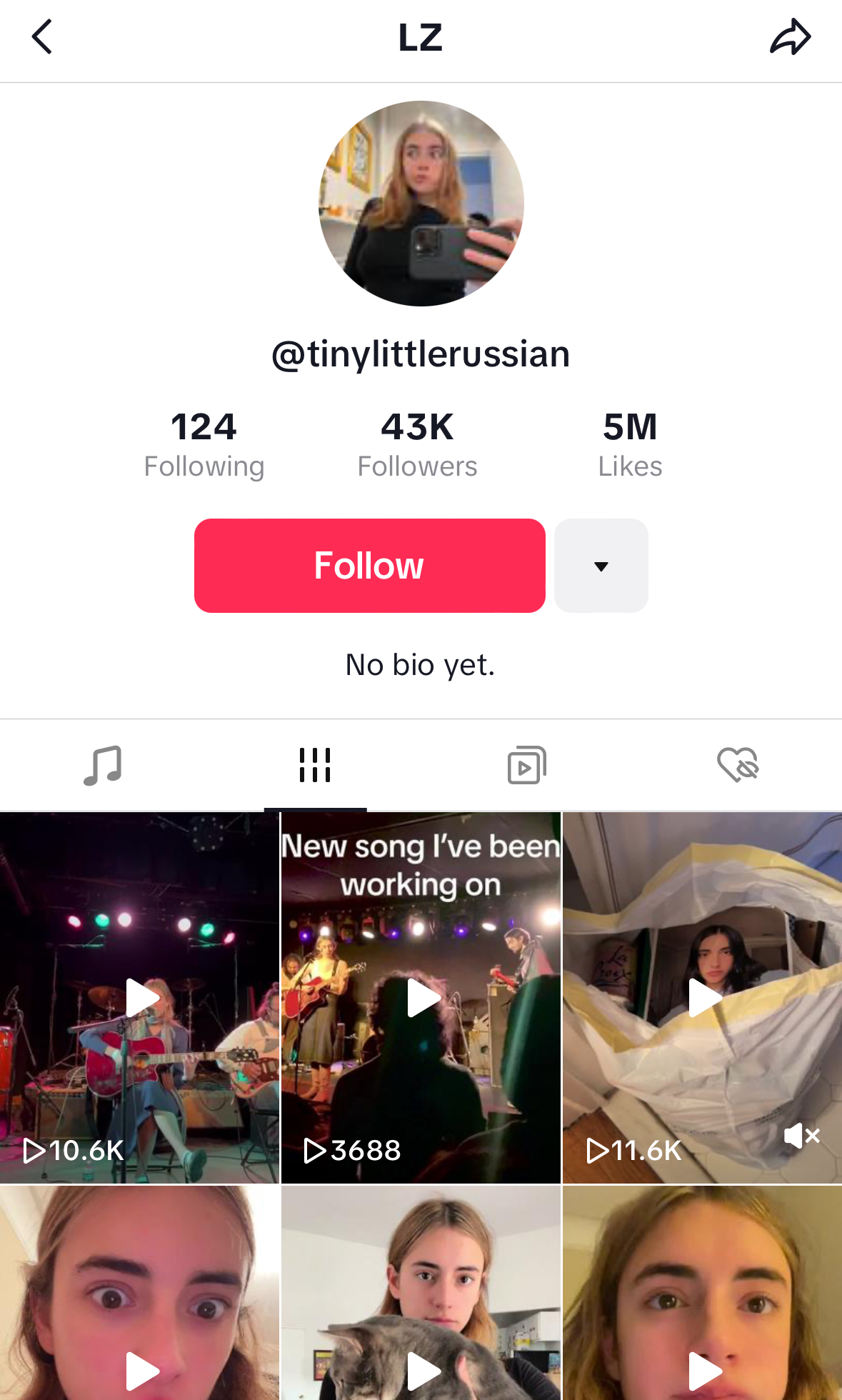This screenshot has height=1400, width=842.
Task: Switch to the reposted videos tab
Action: point(526,765)
